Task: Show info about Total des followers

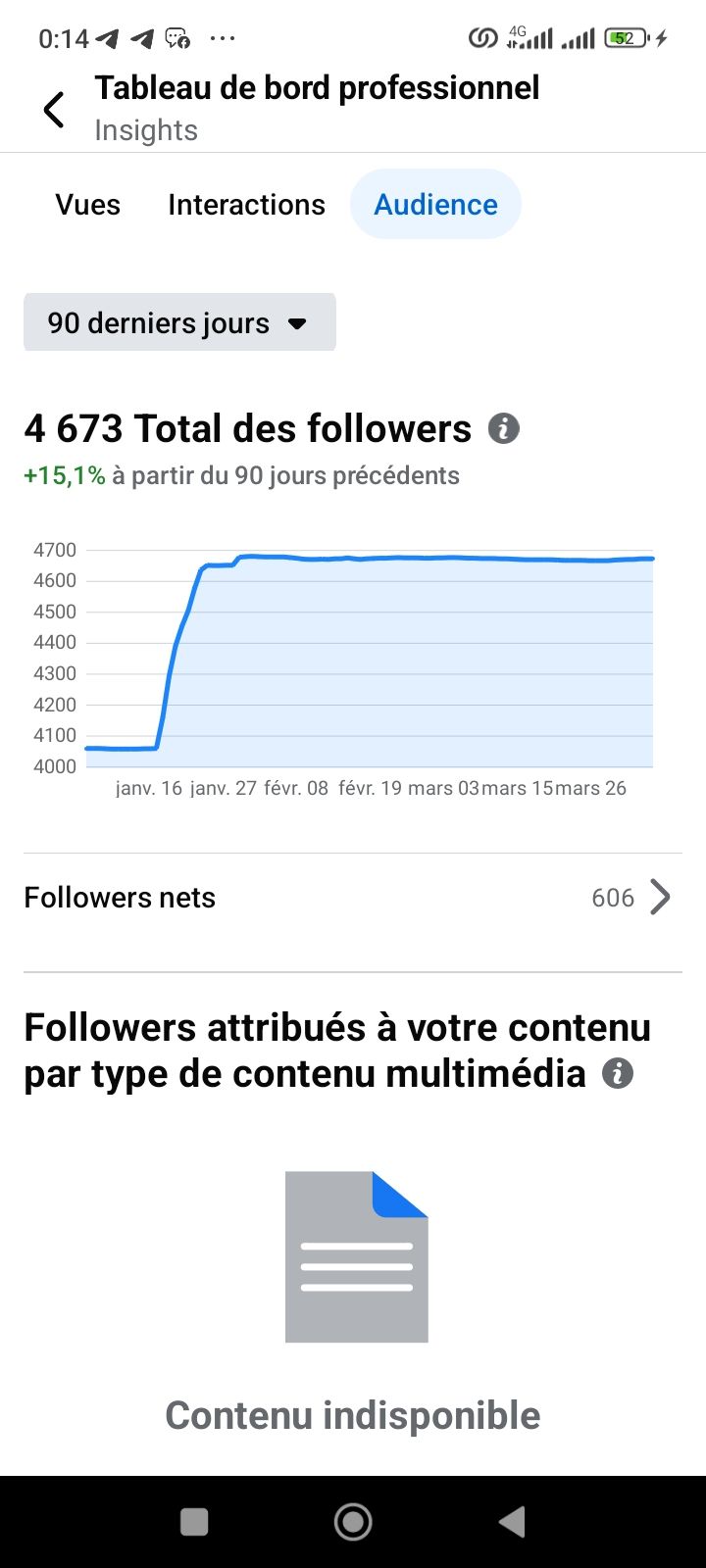Action: click(504, 429)
